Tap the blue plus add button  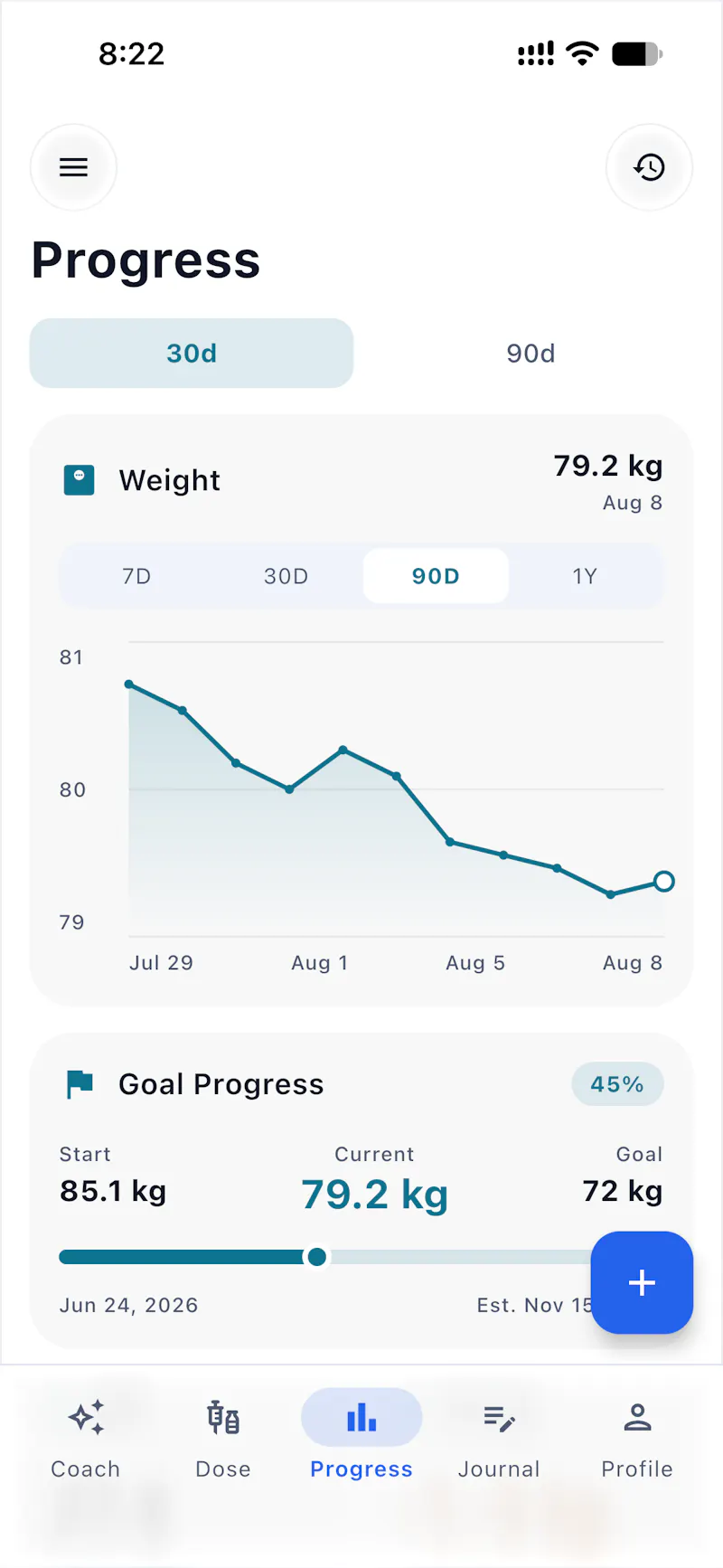pos(642,1282)
